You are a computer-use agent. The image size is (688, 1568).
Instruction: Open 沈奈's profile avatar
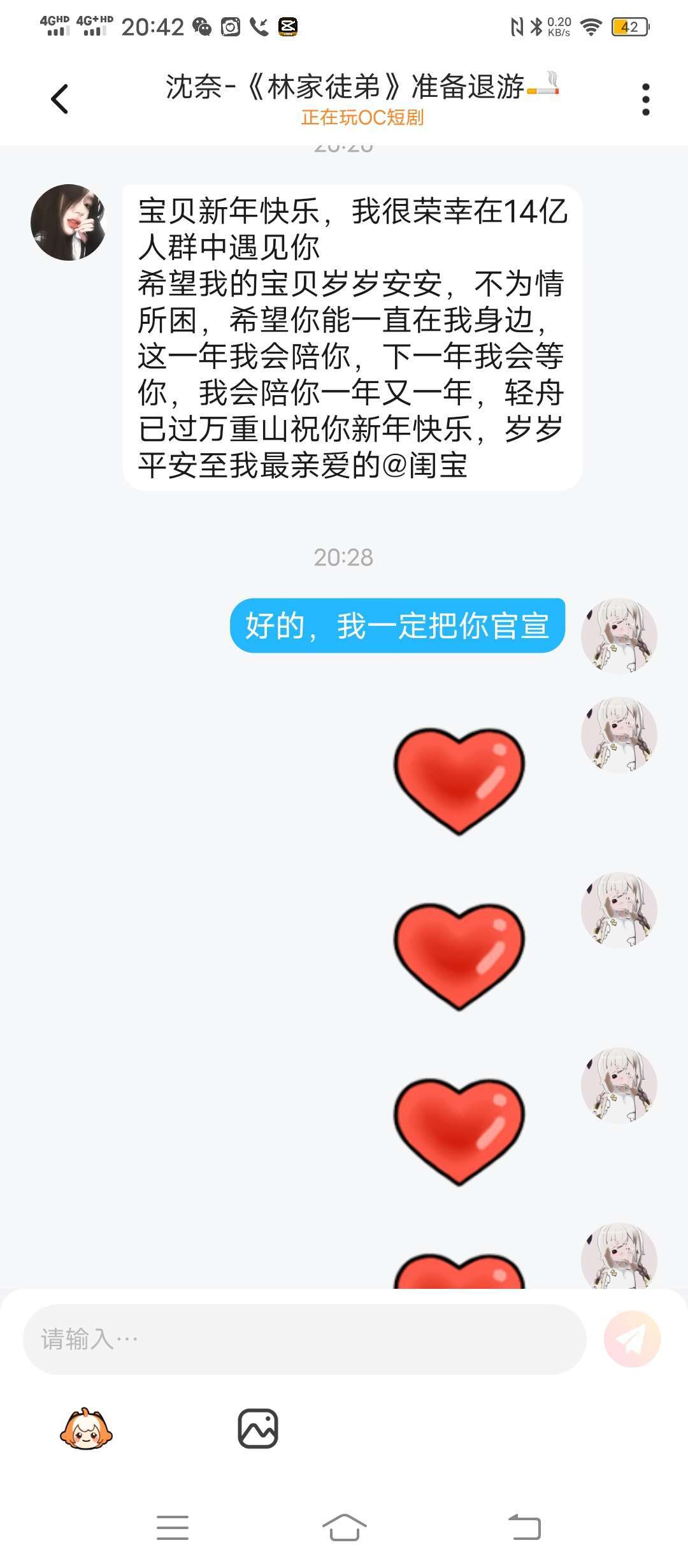tap(68, 222)
